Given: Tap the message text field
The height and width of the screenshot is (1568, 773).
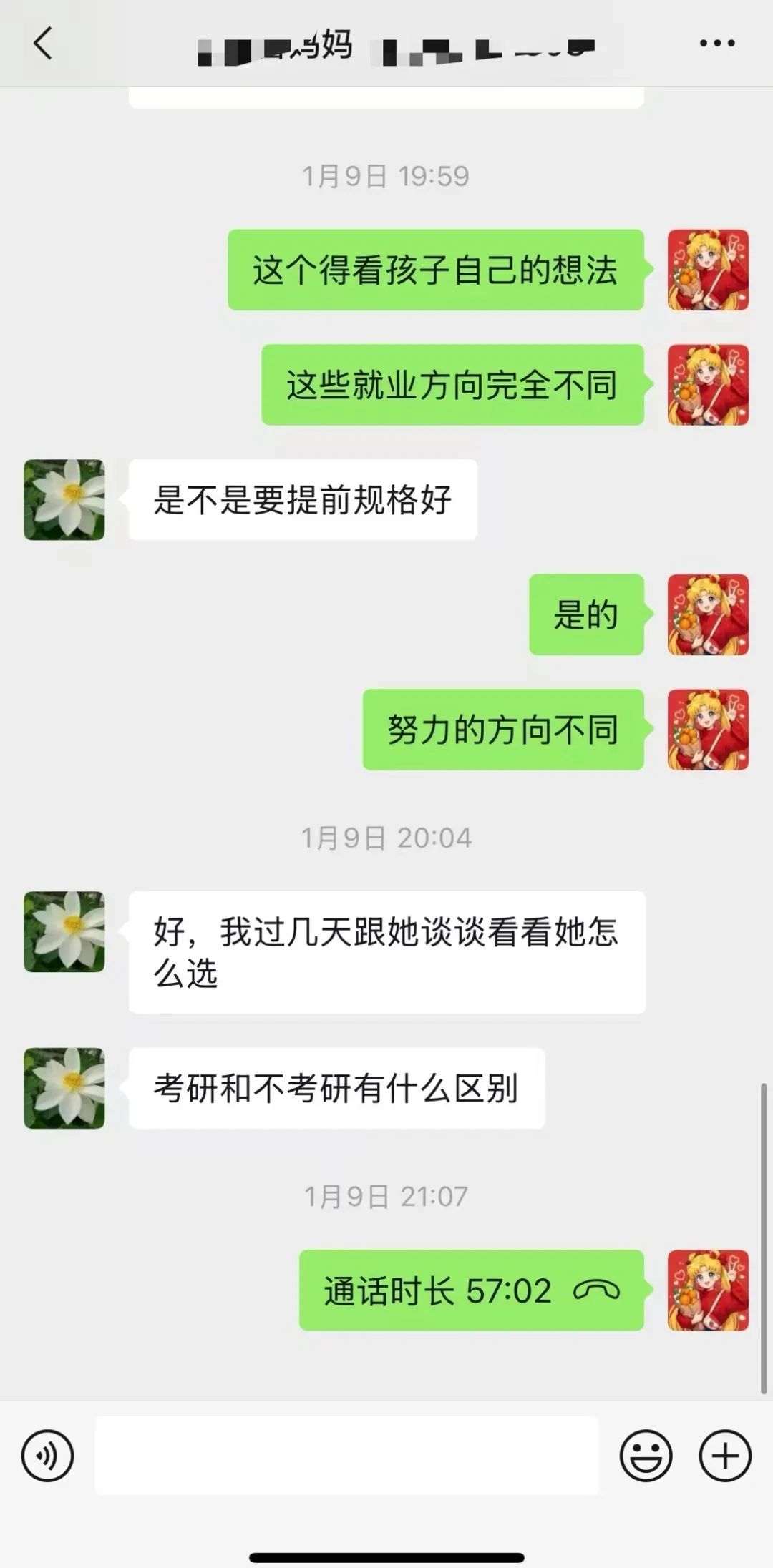Looking at the screenshot, I should (346, 1456).
